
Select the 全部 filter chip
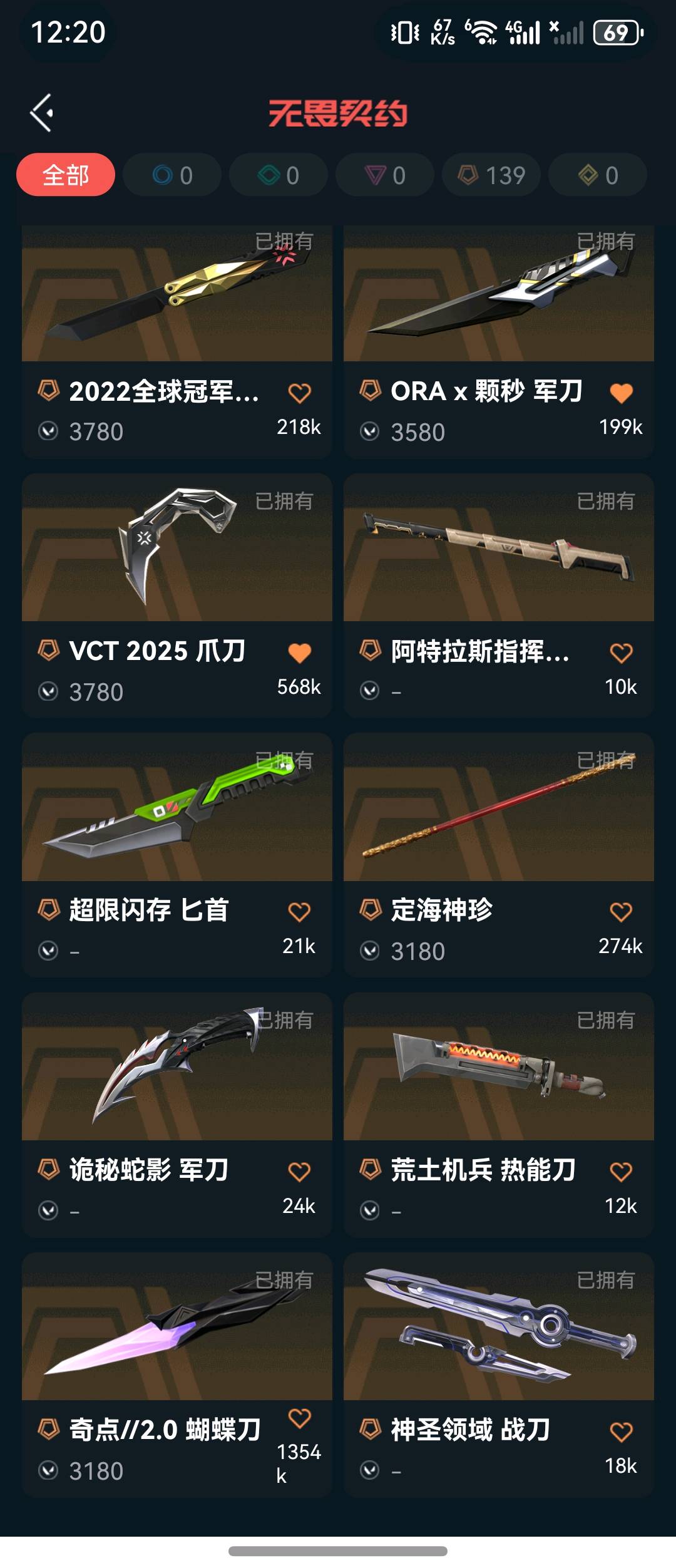[x=66, y=175]
